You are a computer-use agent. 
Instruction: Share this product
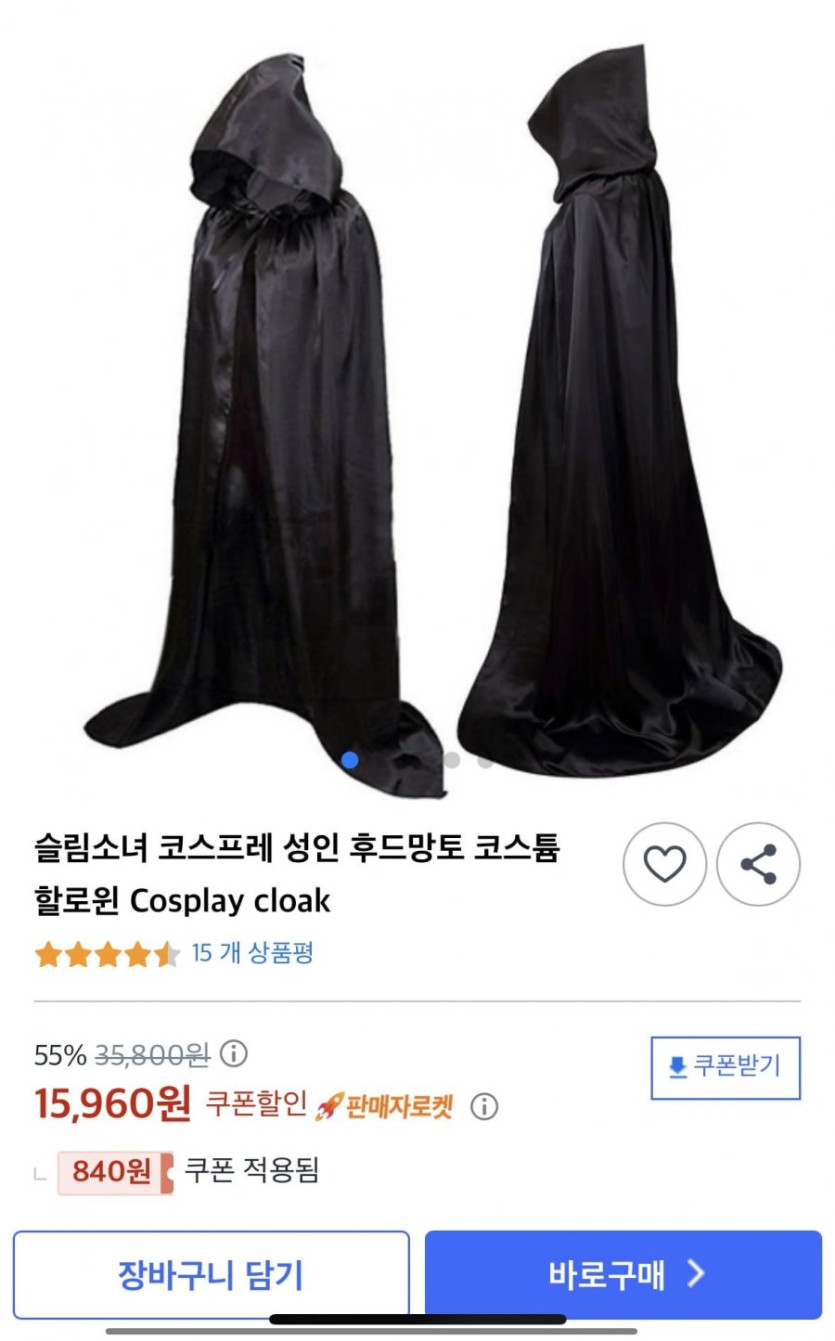(x=759, y=864)
